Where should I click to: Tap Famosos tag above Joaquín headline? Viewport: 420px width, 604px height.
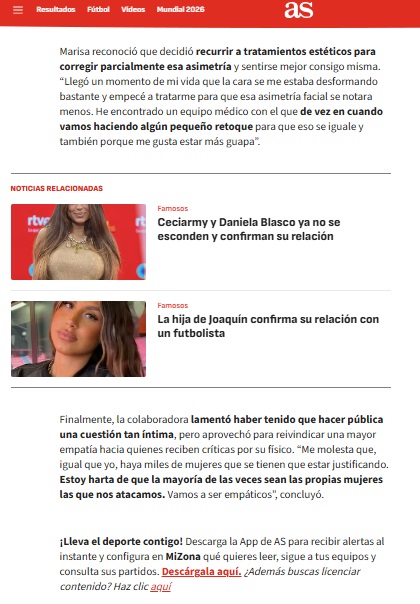click(x=173, y=305)
